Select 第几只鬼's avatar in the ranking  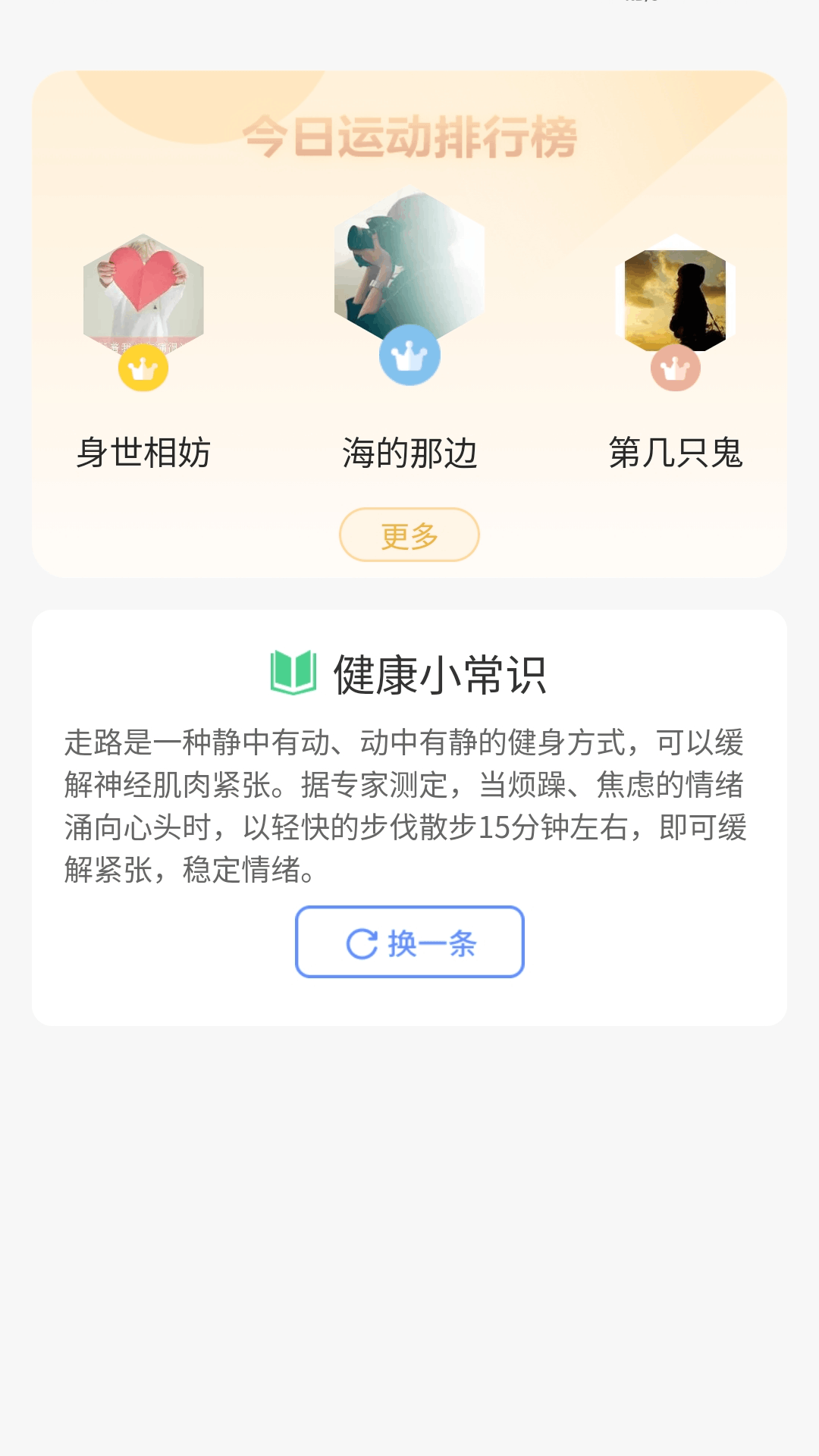point(675,300)
